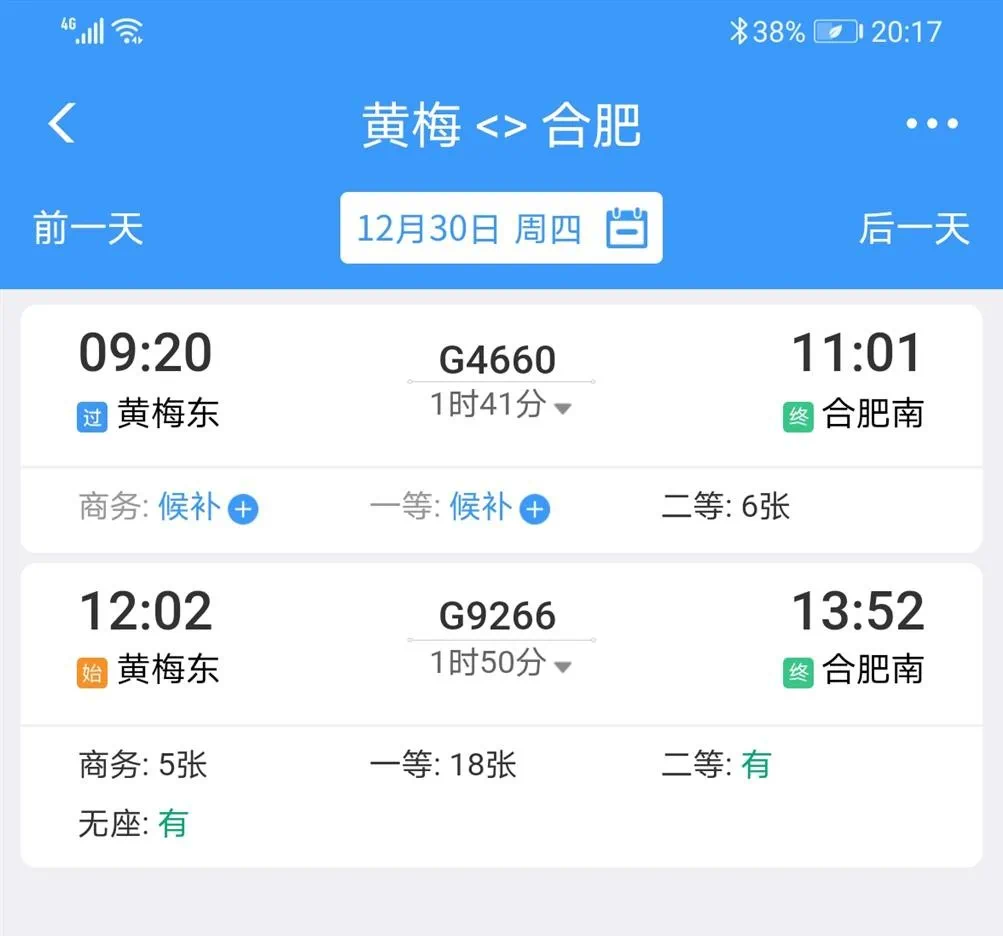The width and height of the screenshot is (1003, 936).
Task: Go to 前一天 (previous day)
Action: (88, 228)
